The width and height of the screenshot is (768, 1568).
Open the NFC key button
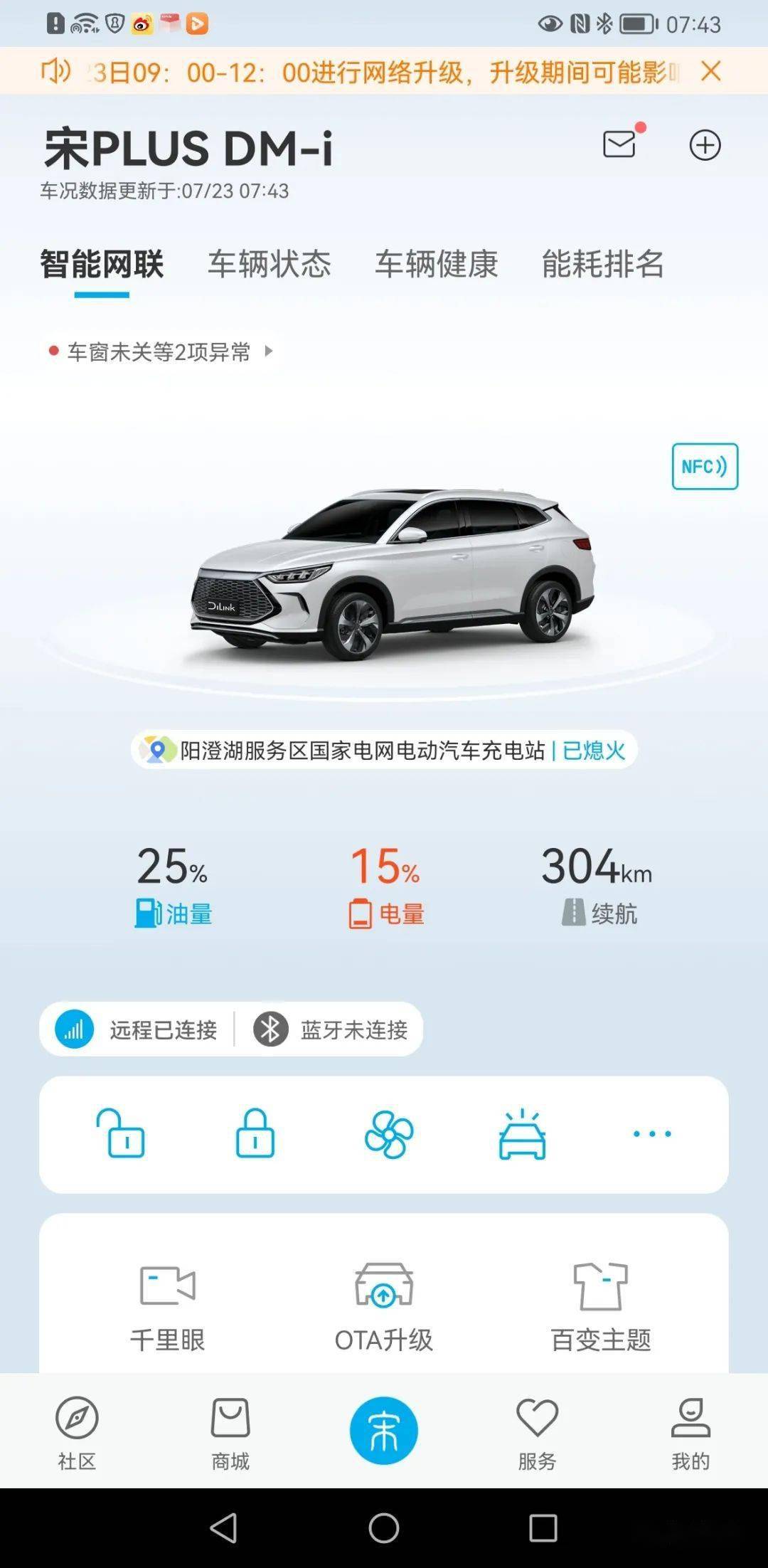point(704,467)
